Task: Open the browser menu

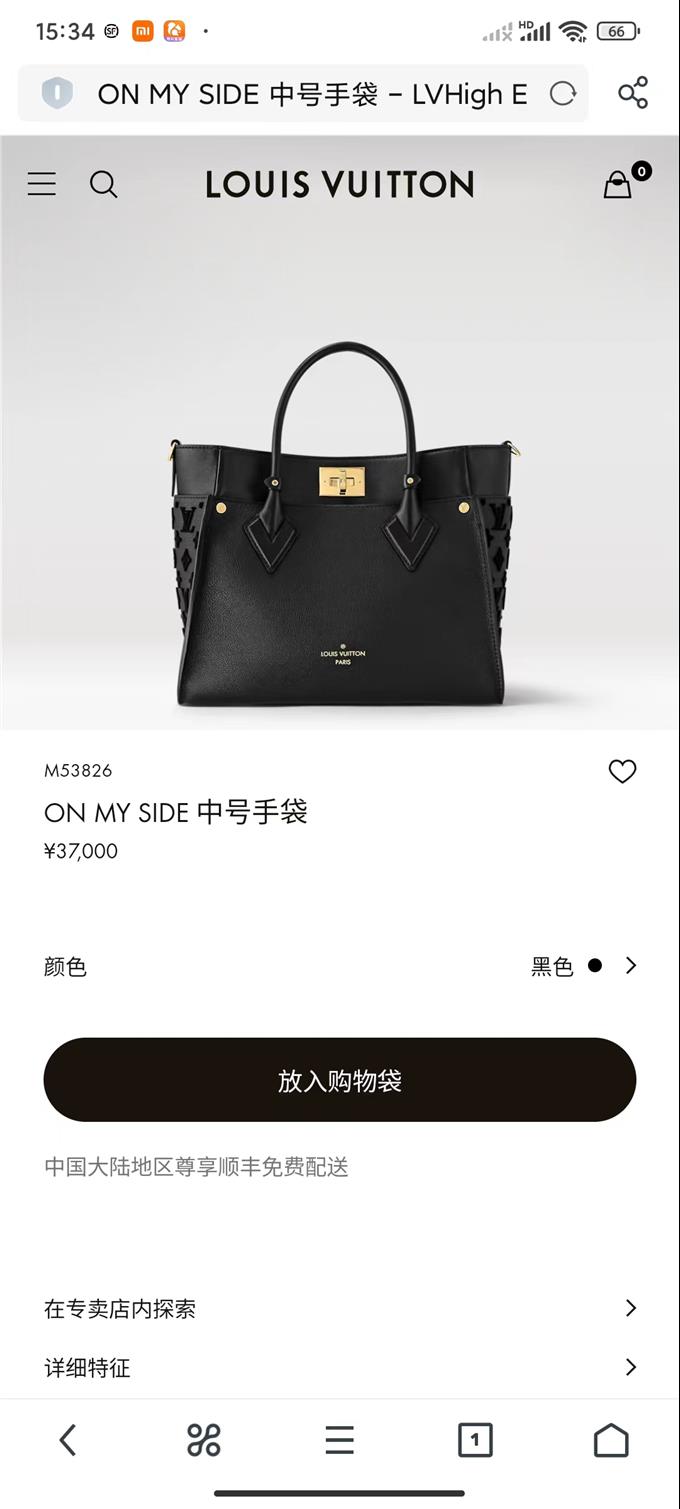Action: [340, 1440]
